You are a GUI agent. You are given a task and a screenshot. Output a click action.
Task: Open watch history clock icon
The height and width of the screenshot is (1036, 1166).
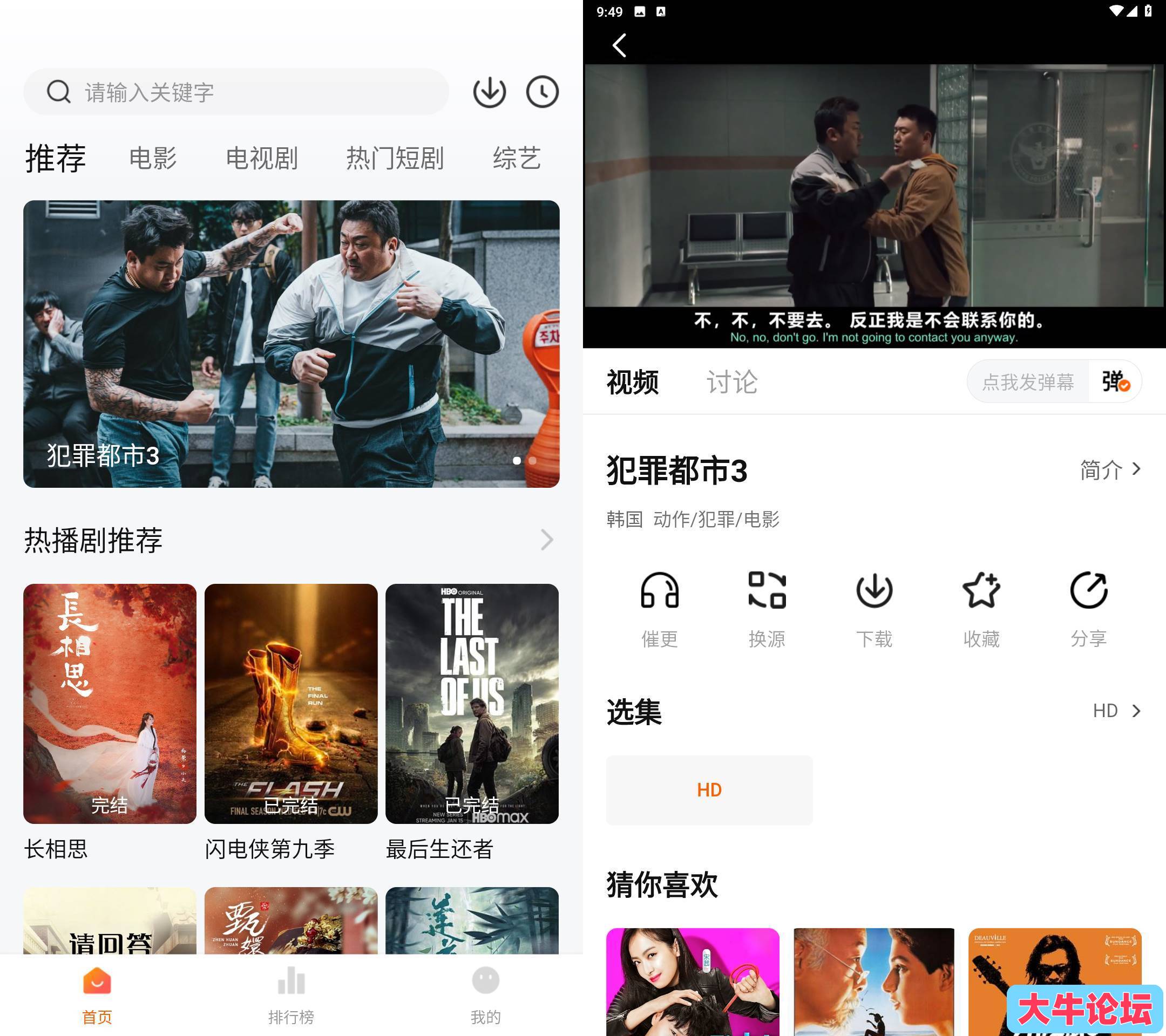click(x=541, y=92)
